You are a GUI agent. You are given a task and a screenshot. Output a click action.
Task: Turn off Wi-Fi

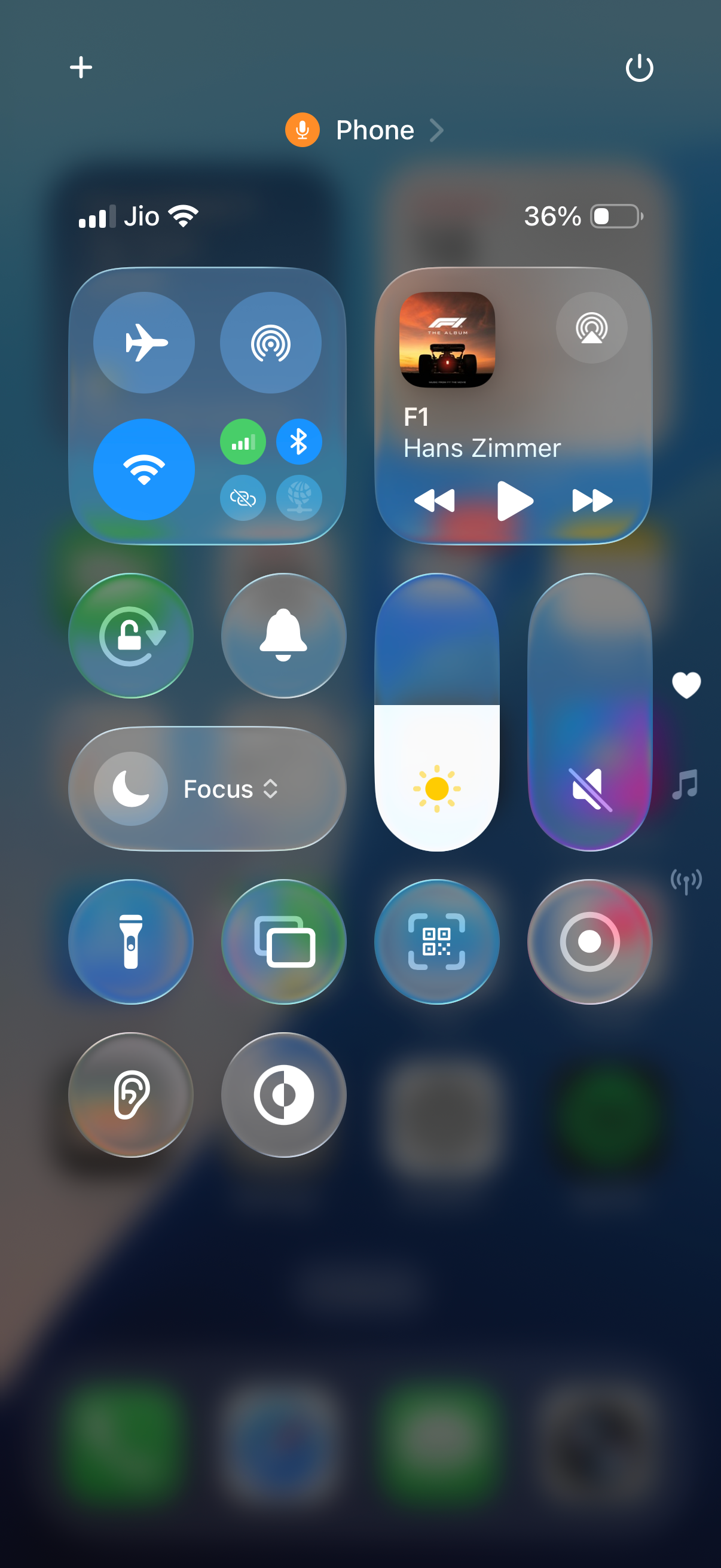[144, 469]
